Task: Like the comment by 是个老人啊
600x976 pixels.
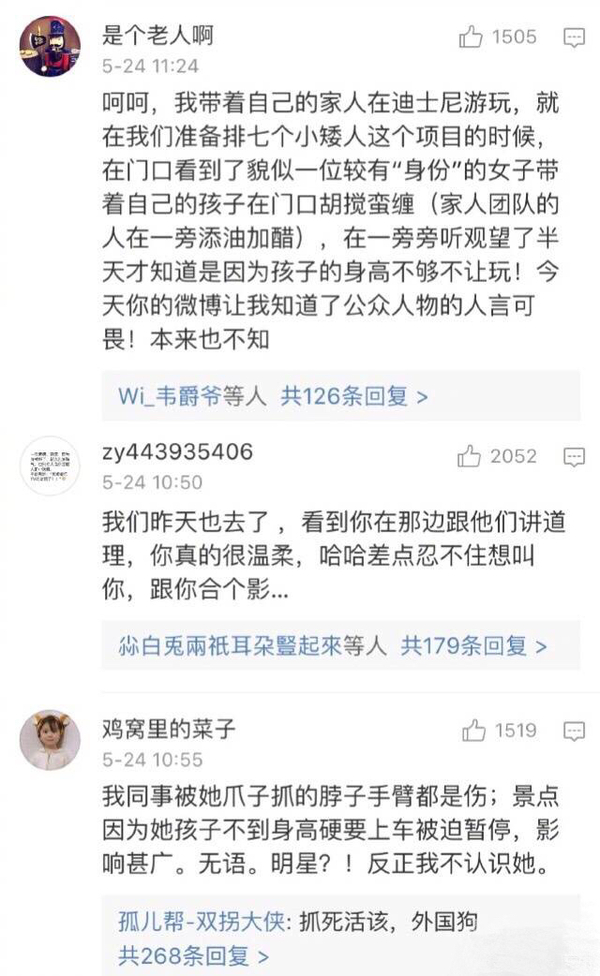Action: 471,38
